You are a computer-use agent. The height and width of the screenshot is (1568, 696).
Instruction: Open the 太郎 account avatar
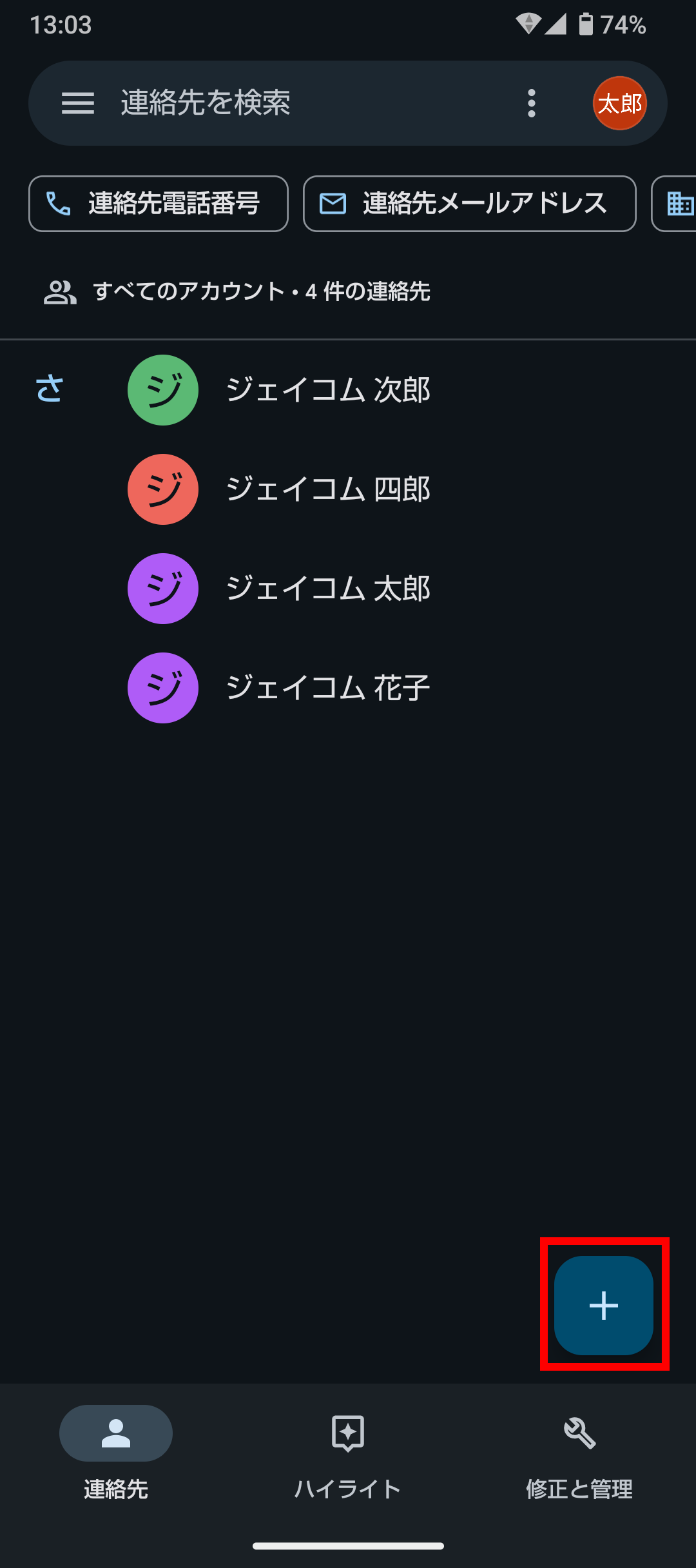click(x=619, y=103)
